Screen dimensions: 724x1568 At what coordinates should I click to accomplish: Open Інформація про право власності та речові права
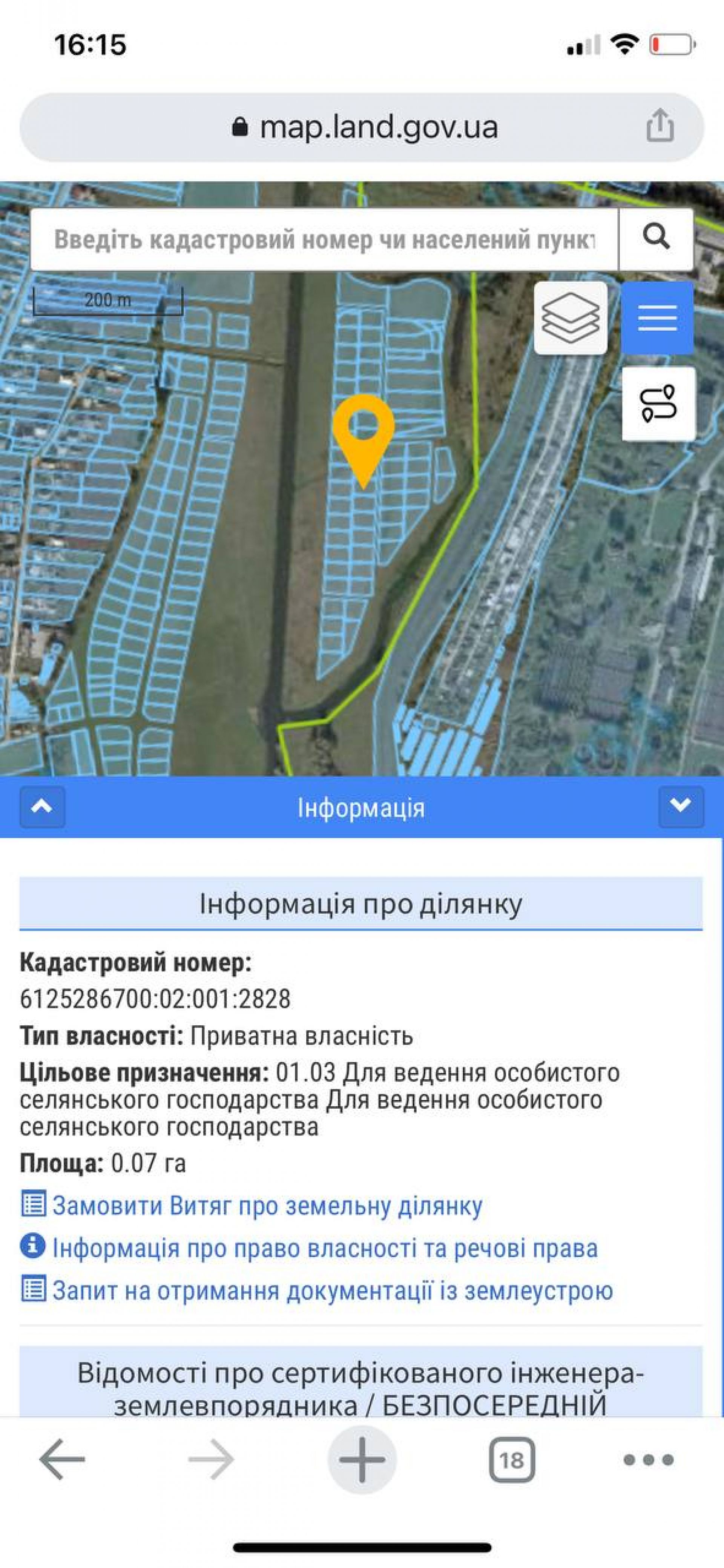click(x=324, y=1248)
